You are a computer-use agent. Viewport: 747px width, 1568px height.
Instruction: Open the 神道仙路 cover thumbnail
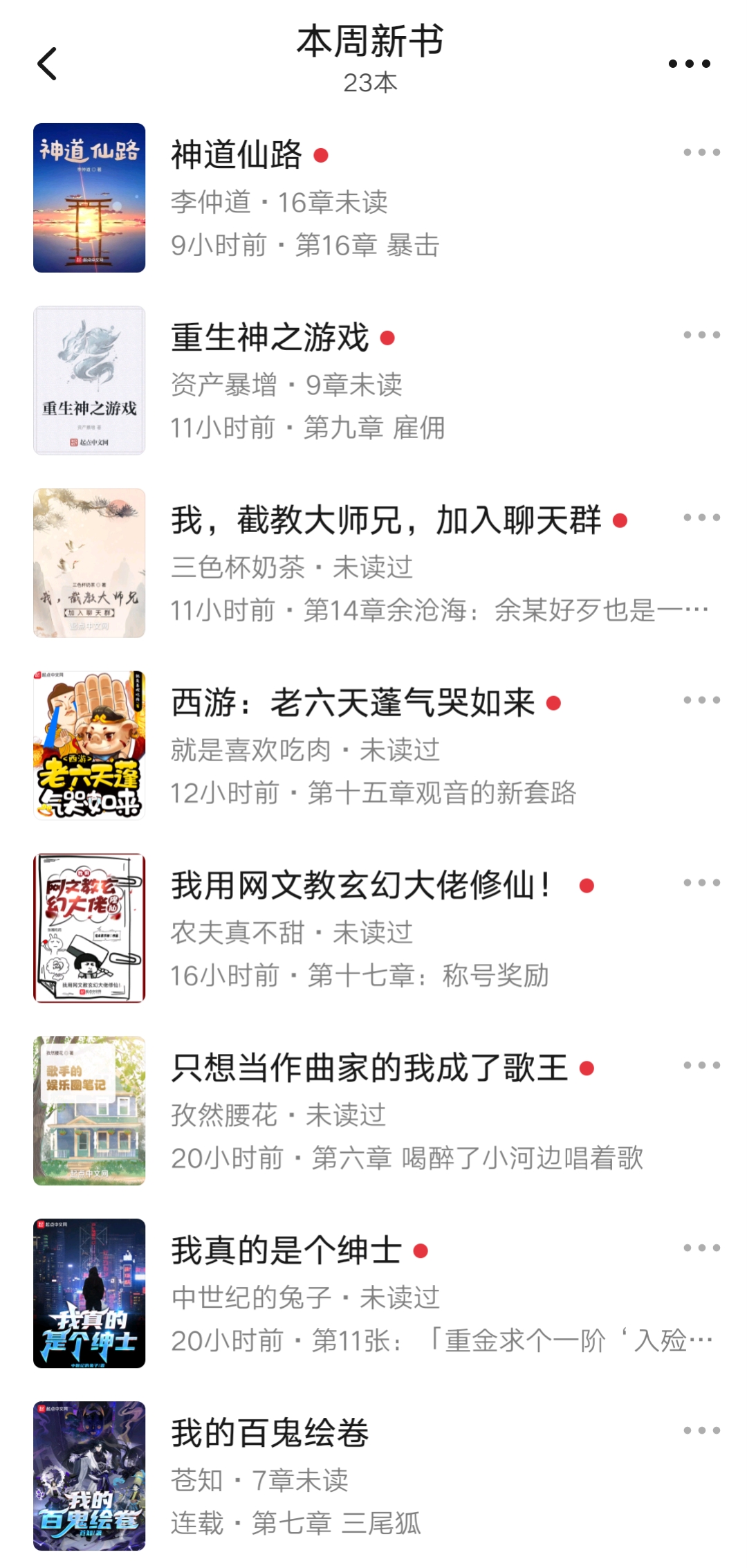click(x=89, y=199)
